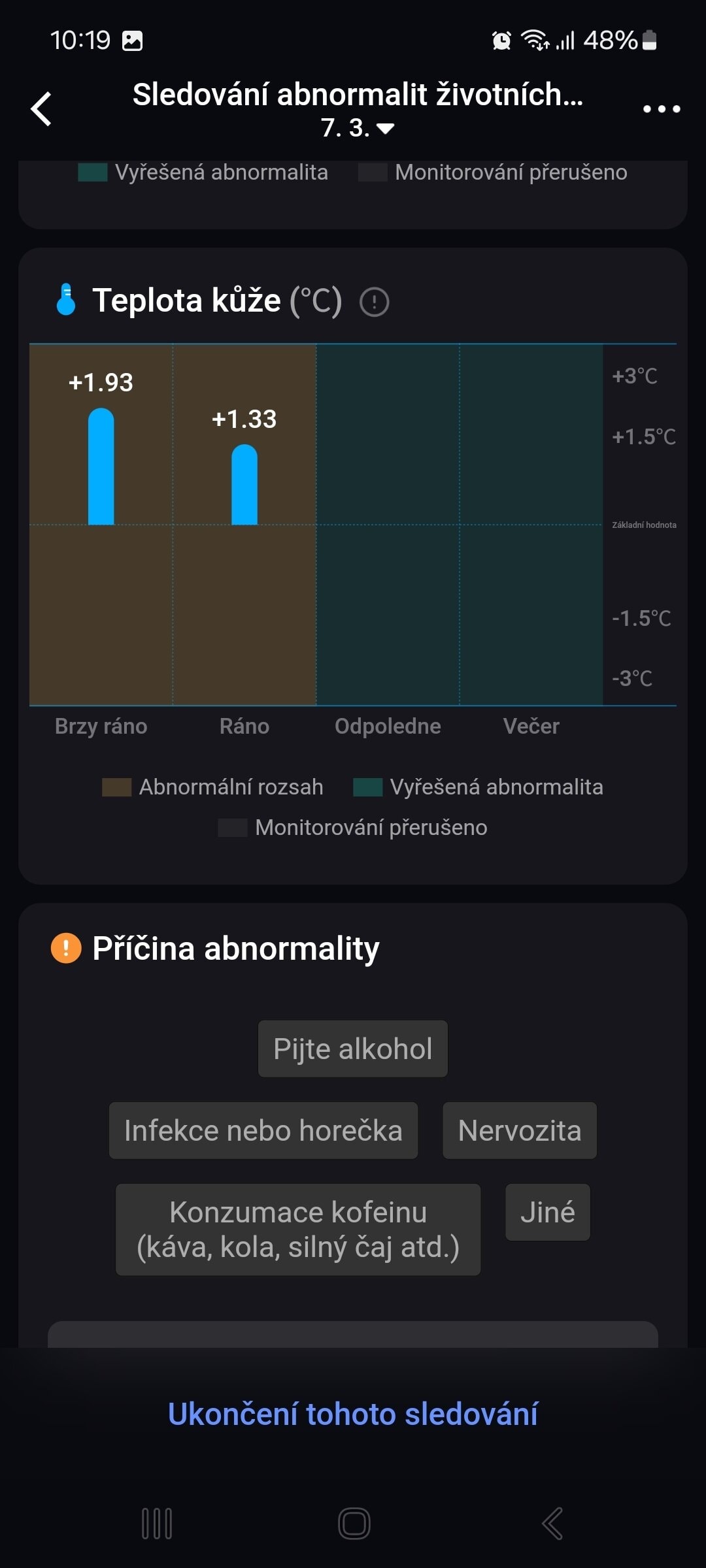
Task: Select Konzumace kofeinu cause chip
Action: [x=298, y=1230]
